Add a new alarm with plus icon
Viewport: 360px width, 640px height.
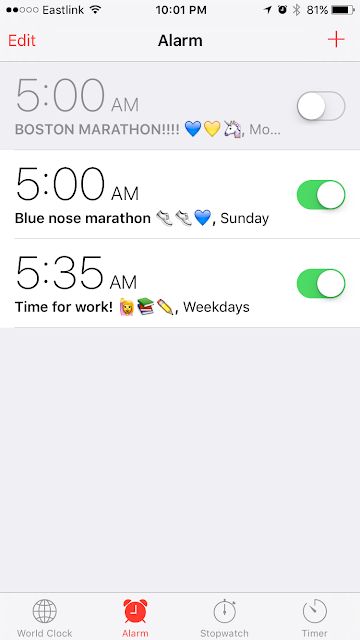click(336, 40)
